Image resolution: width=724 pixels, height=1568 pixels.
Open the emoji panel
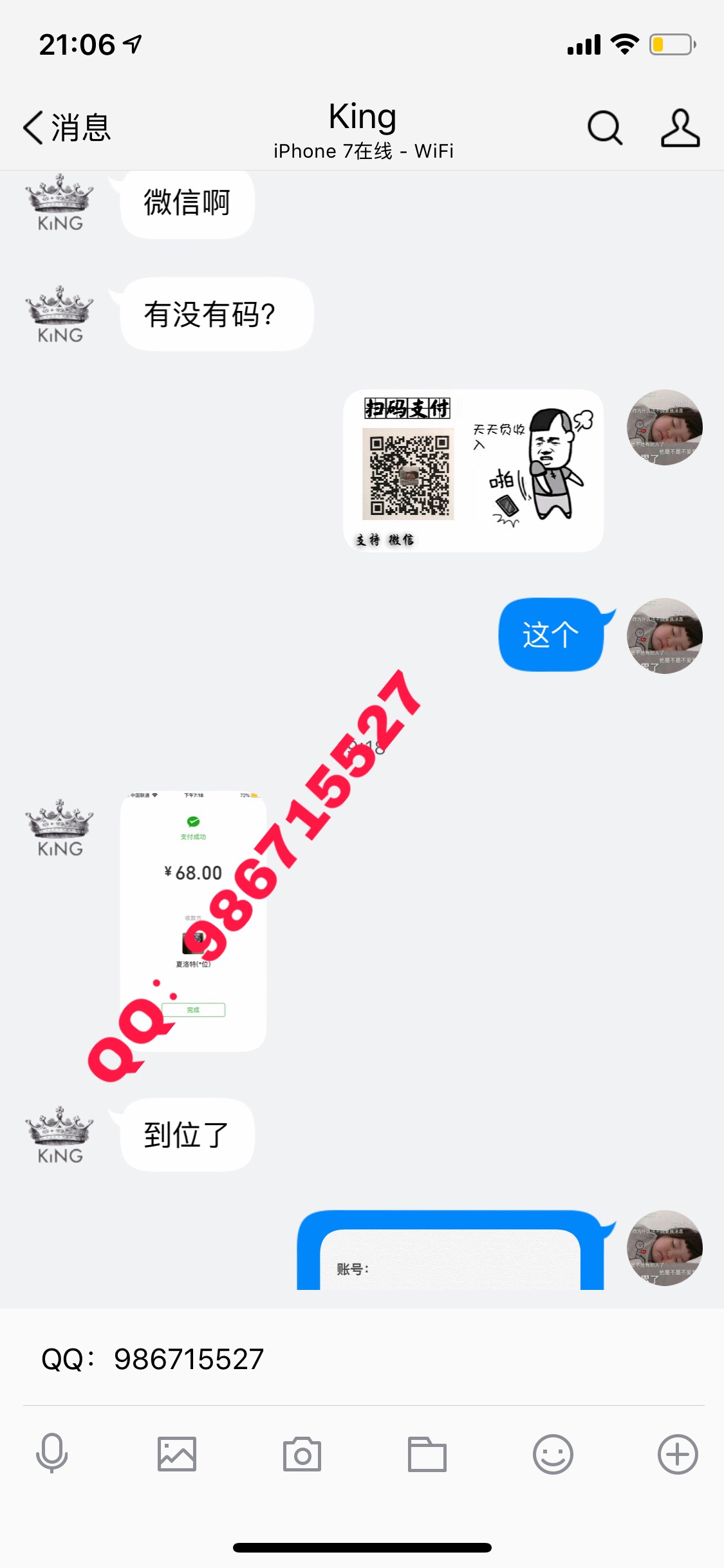[552, 1453]
